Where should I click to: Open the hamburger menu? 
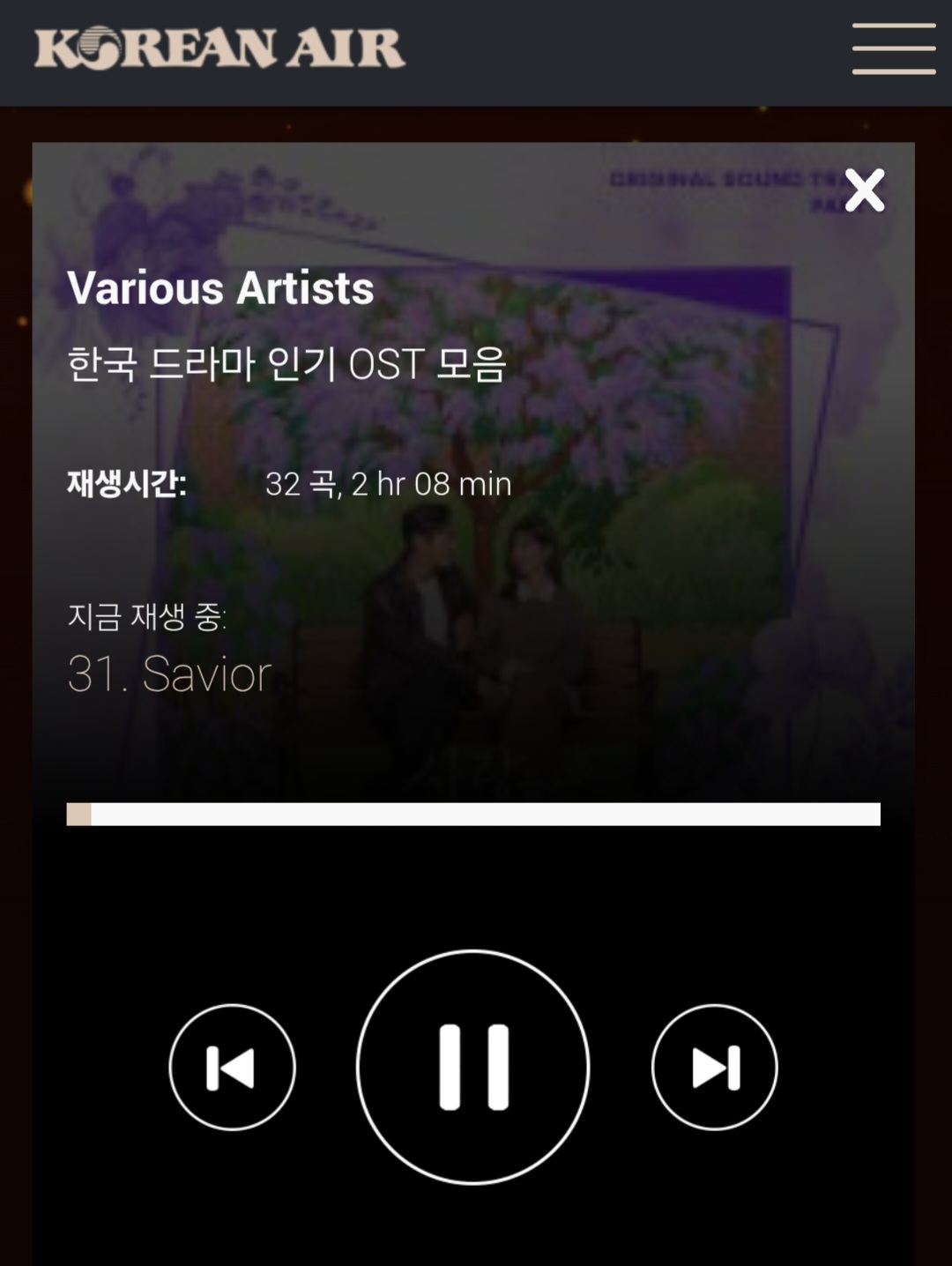pyautogui.click(x=893, y=49)
